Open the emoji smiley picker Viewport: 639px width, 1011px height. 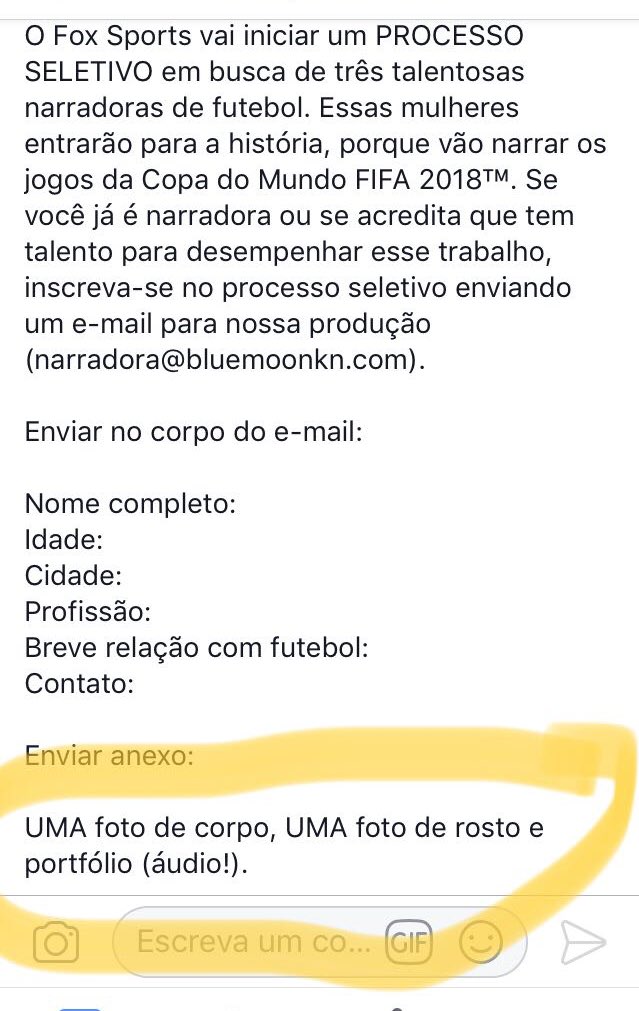point(480,942)
